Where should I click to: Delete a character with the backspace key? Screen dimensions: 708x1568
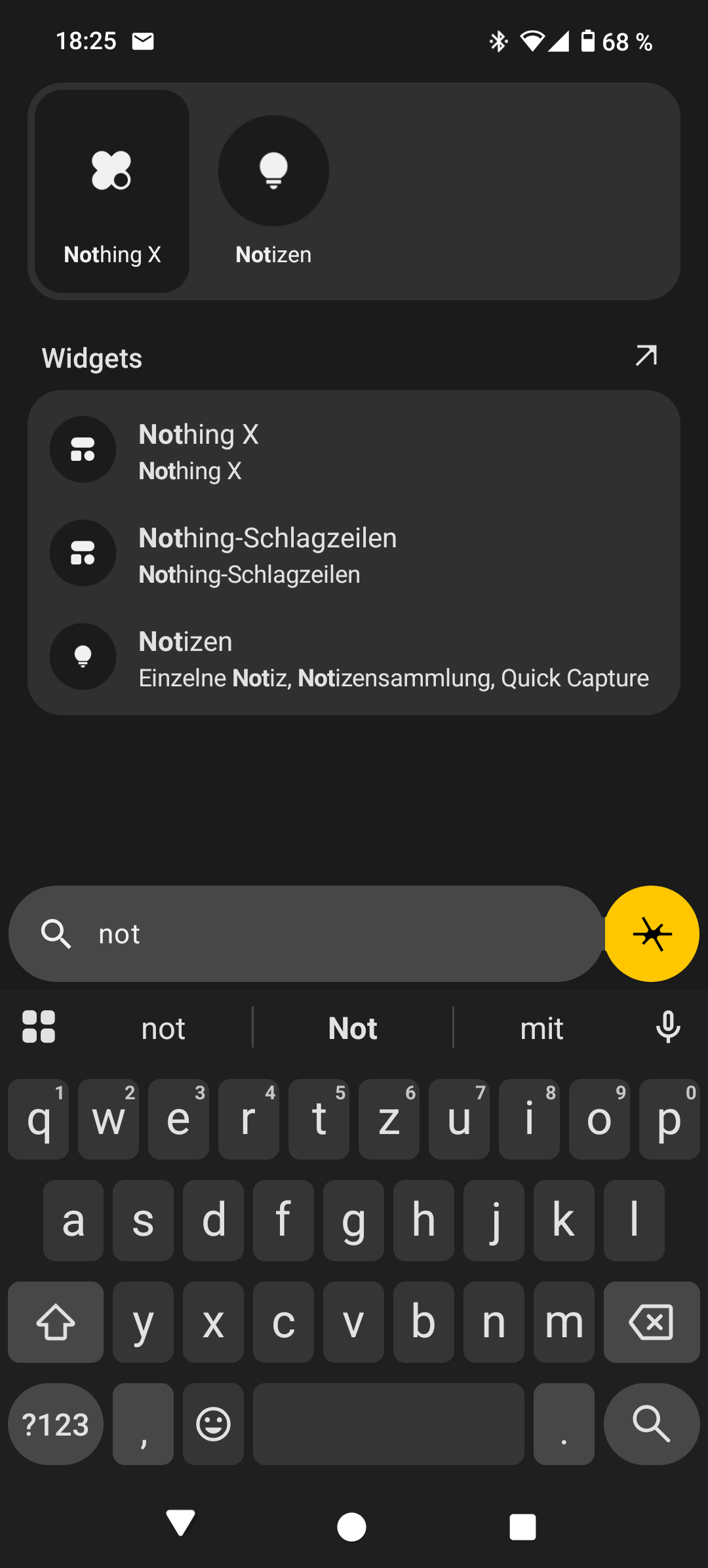652,1322
